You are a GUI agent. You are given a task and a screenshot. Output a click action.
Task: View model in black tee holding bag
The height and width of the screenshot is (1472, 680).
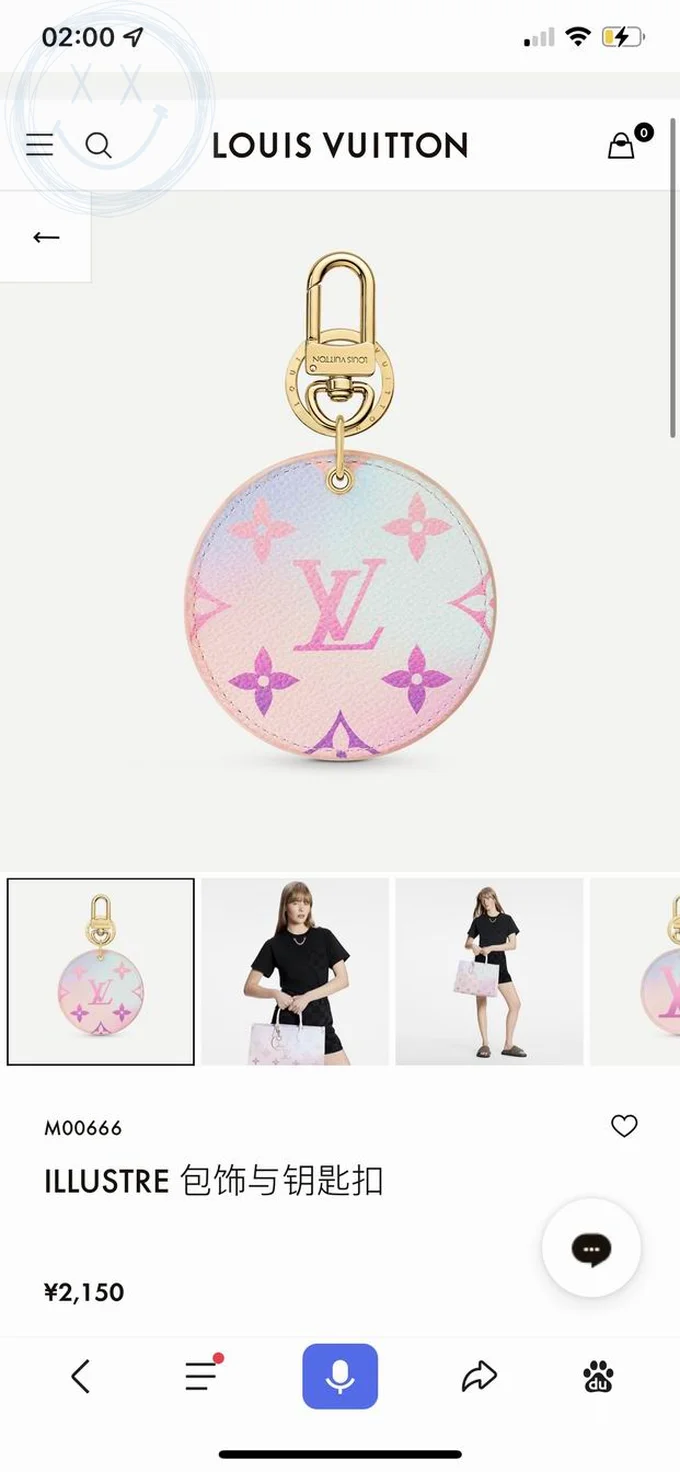tap(295, 971)
